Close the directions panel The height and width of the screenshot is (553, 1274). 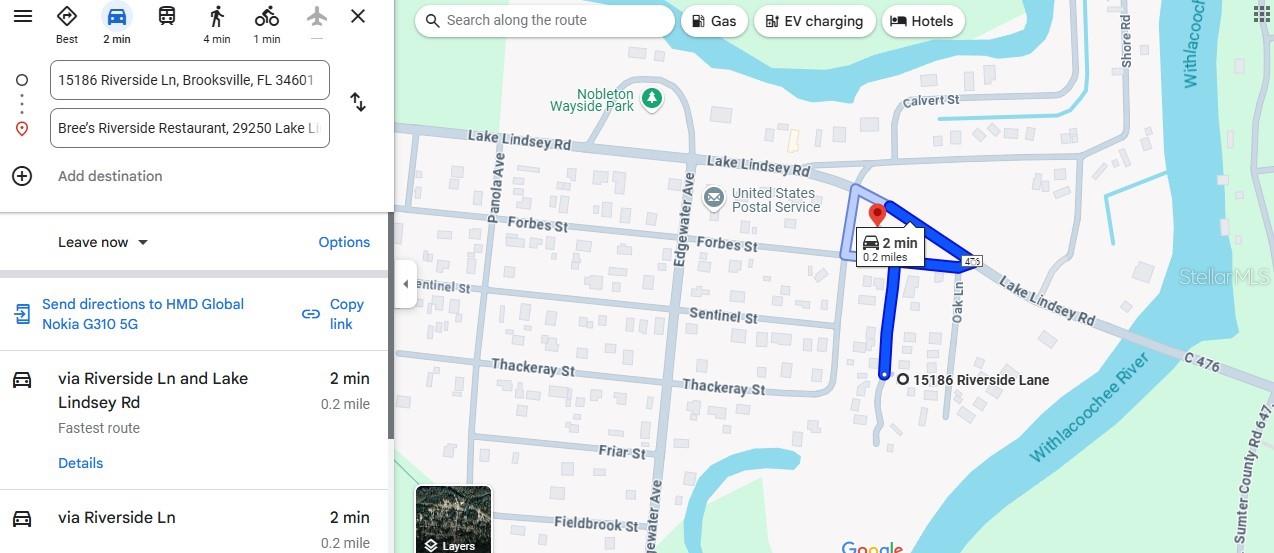click(358, 16)
